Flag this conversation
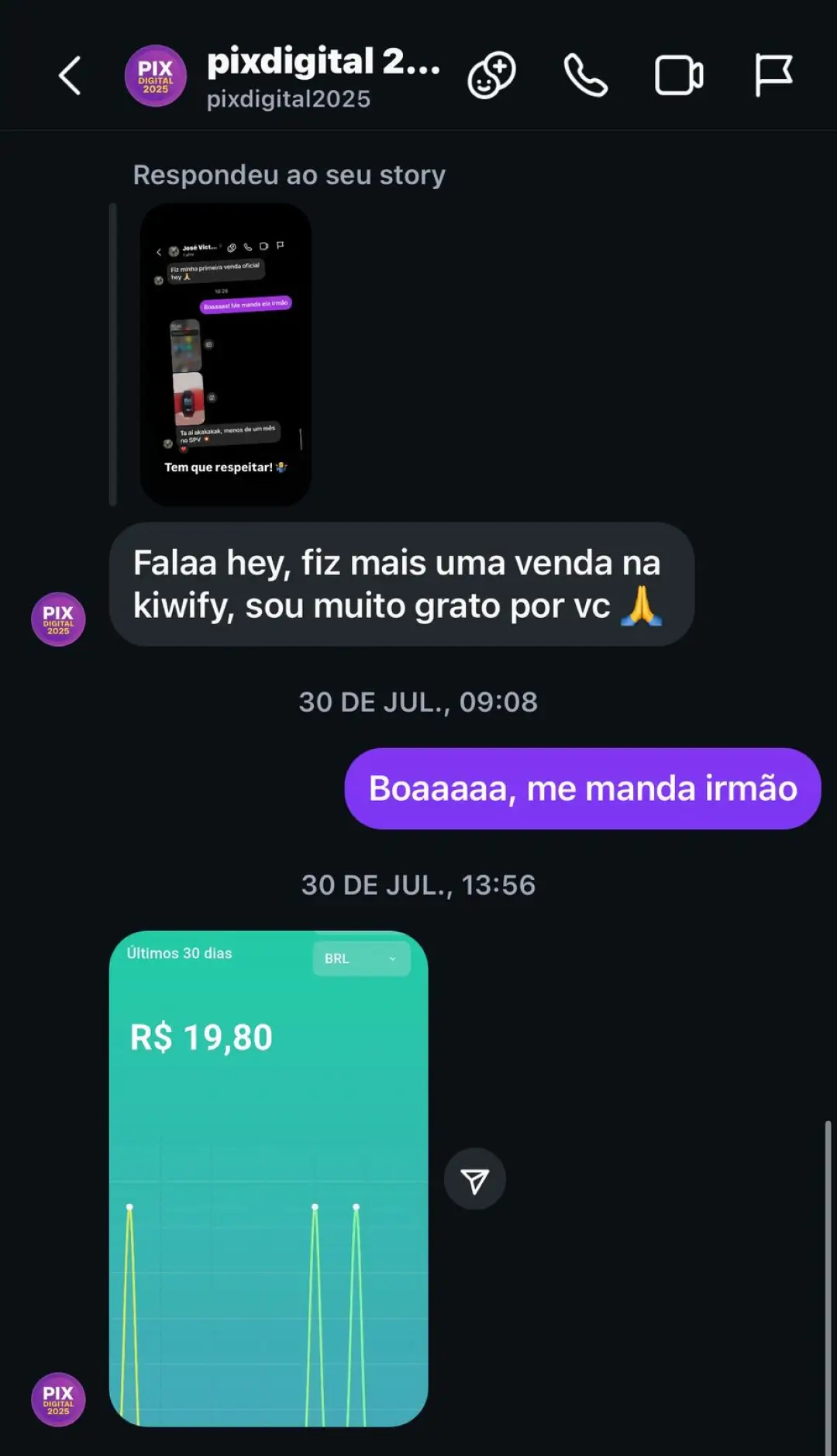The image size is (837, 1456). [x=773, y=76]
